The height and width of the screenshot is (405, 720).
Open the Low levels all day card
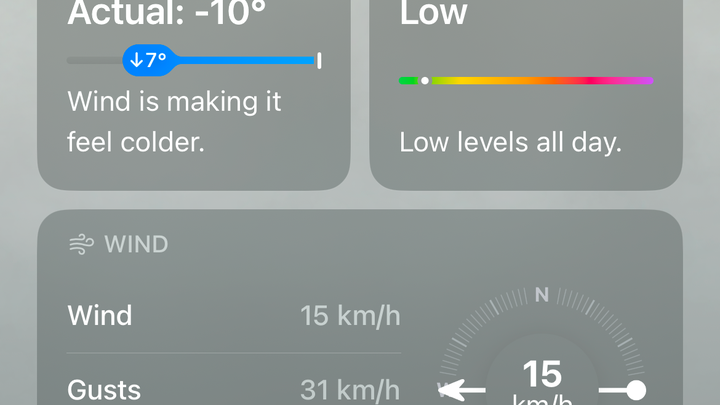click(525, 100)
